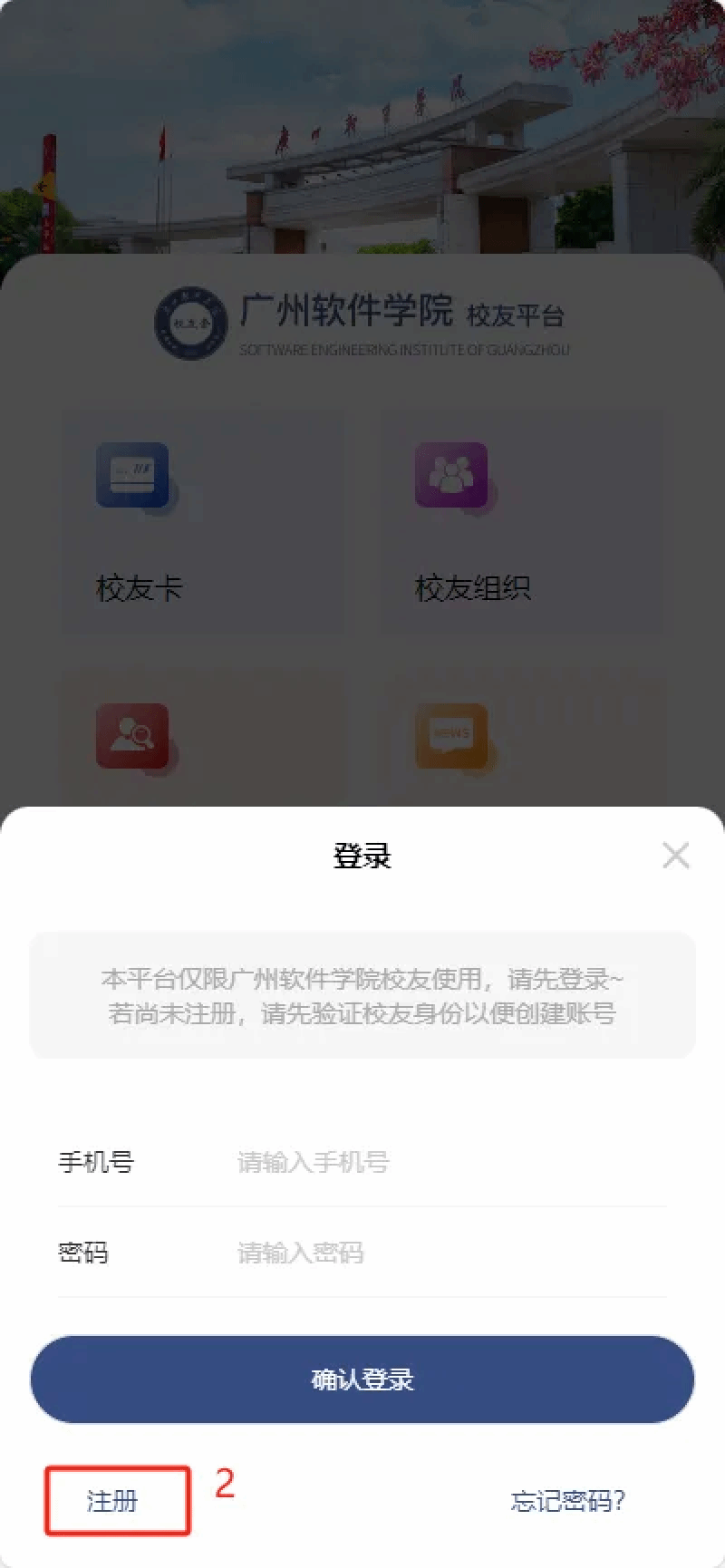This screenshot has width=725, height=1568.
Task: Tap the 密码 input field
Action: (x=451, y=1252)
